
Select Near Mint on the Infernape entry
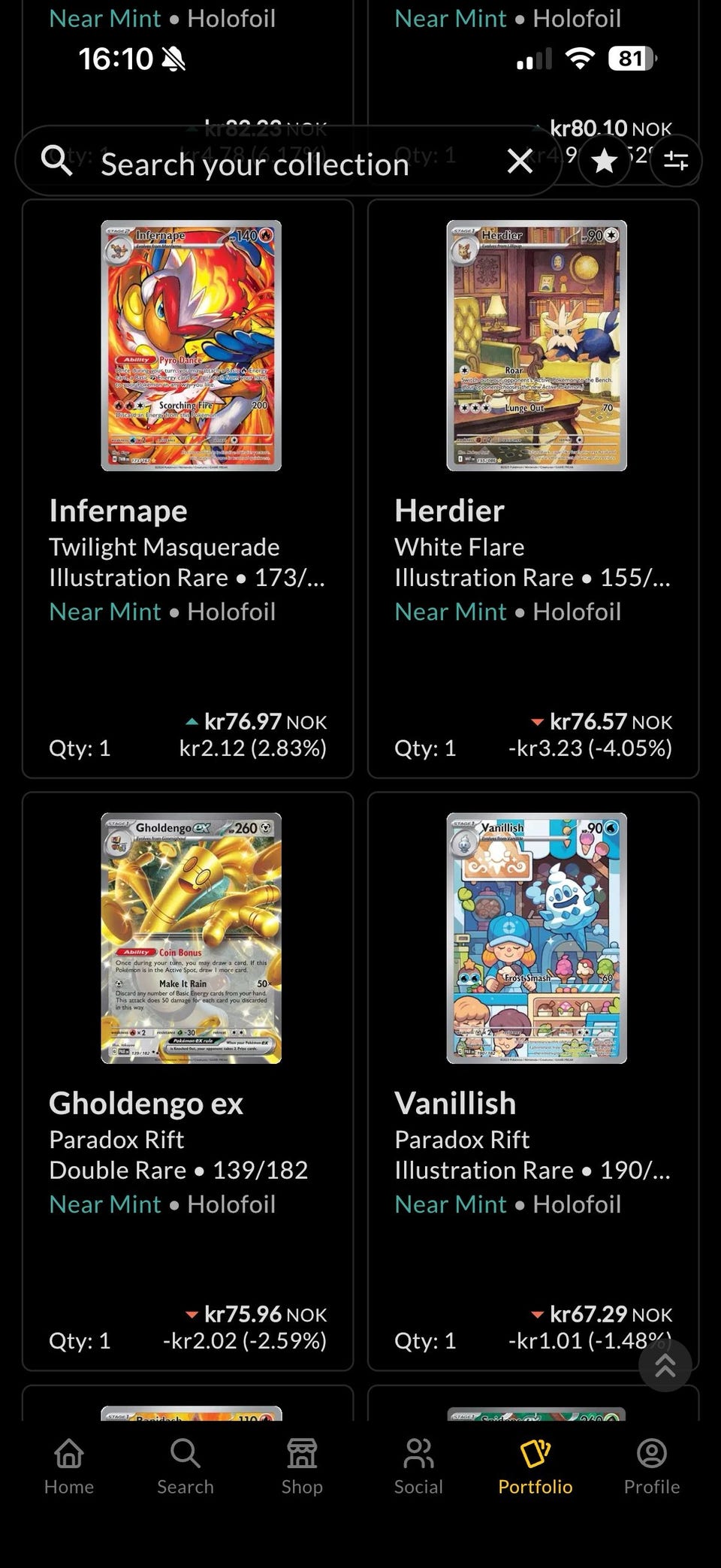click(105, 611)
